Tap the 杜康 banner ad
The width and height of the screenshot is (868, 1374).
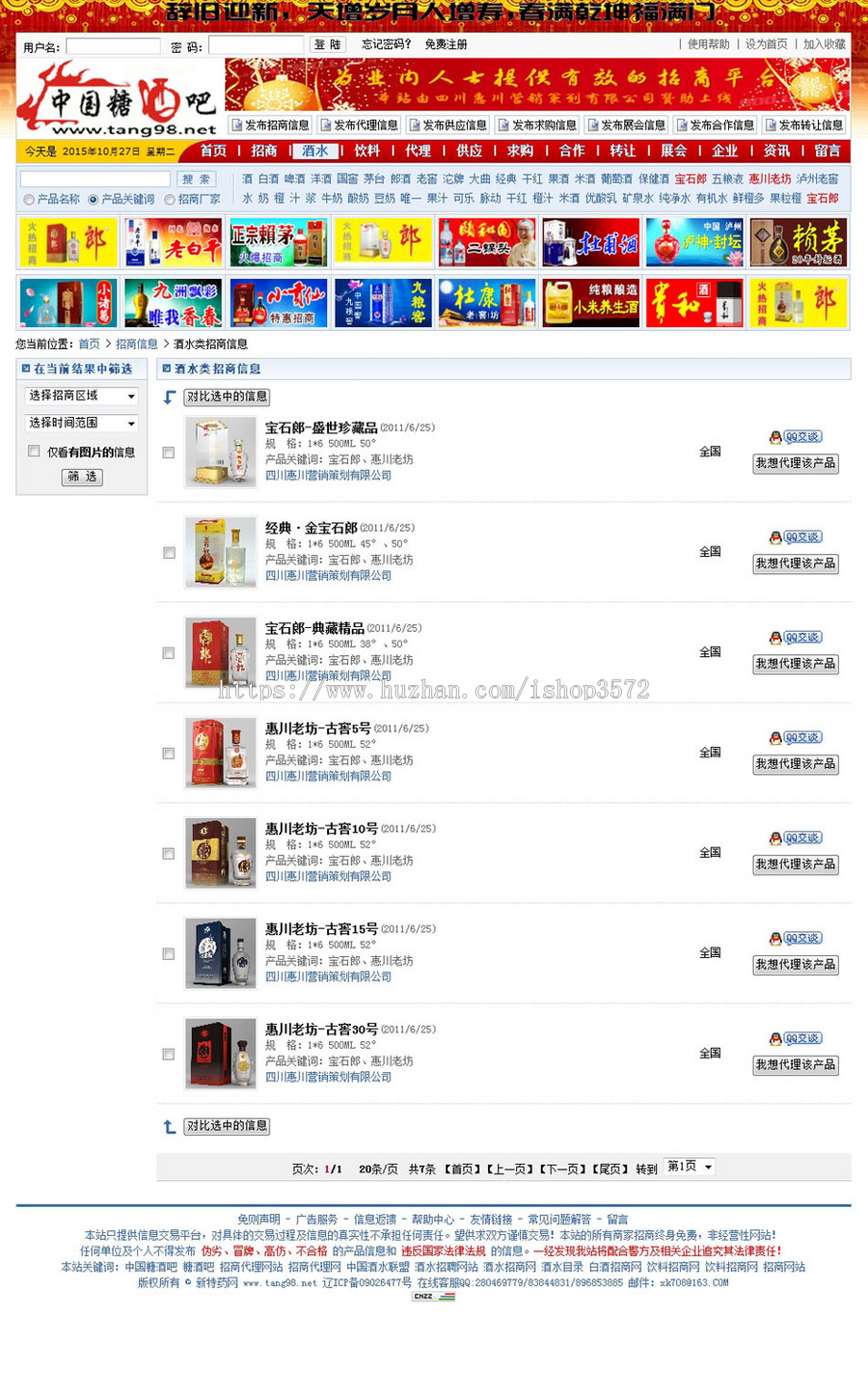coord(487,302)
